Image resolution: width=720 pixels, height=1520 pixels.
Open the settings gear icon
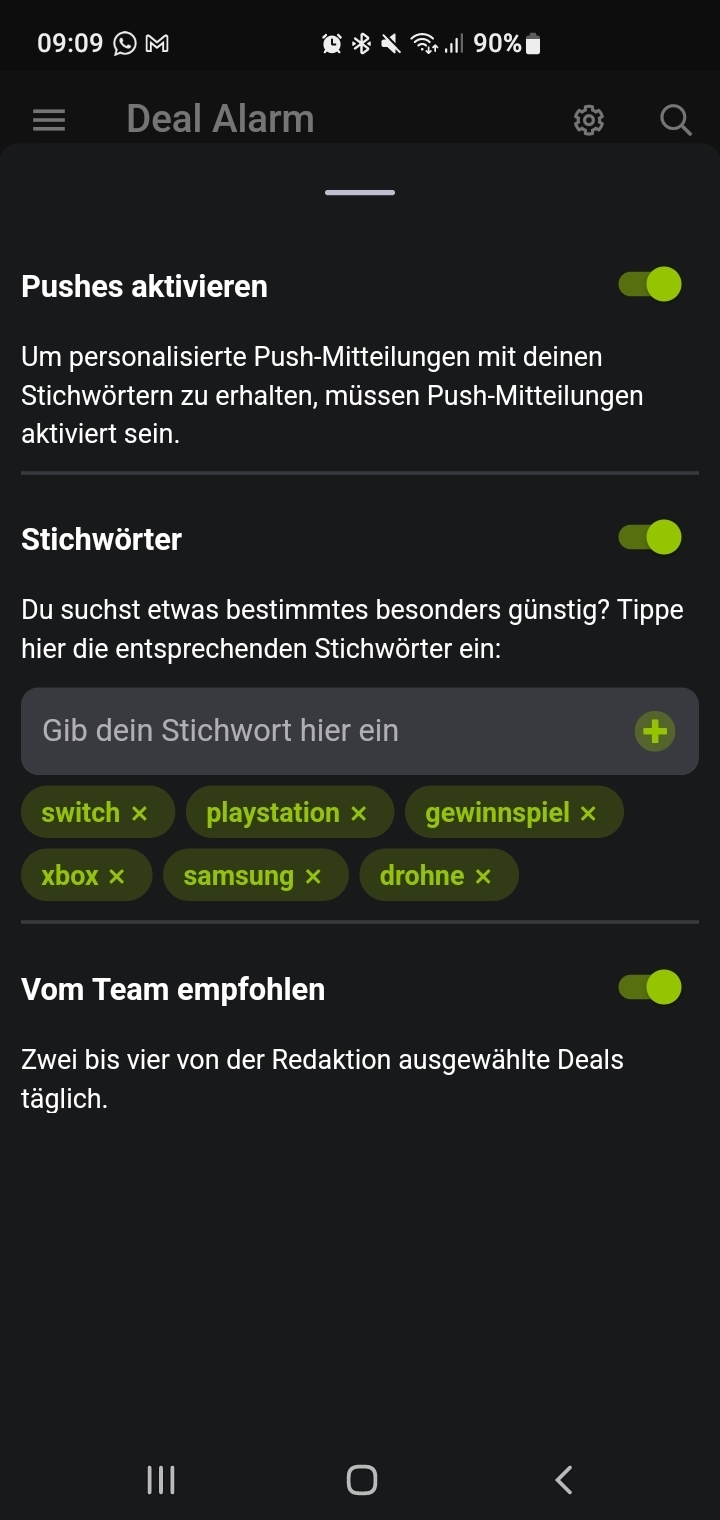[x=589, y=120]
